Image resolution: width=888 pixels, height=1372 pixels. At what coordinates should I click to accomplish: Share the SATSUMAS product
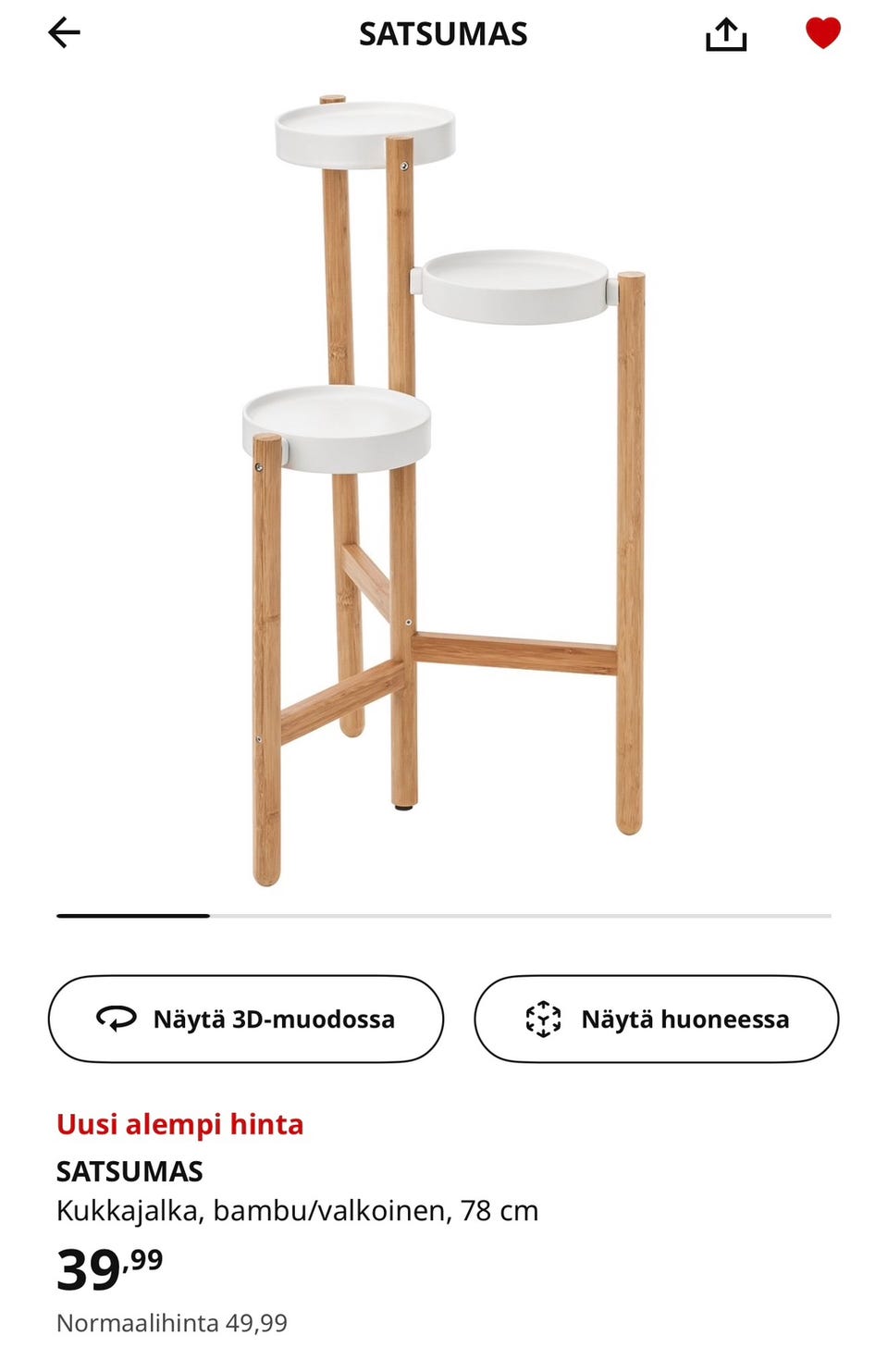(725, 34)
